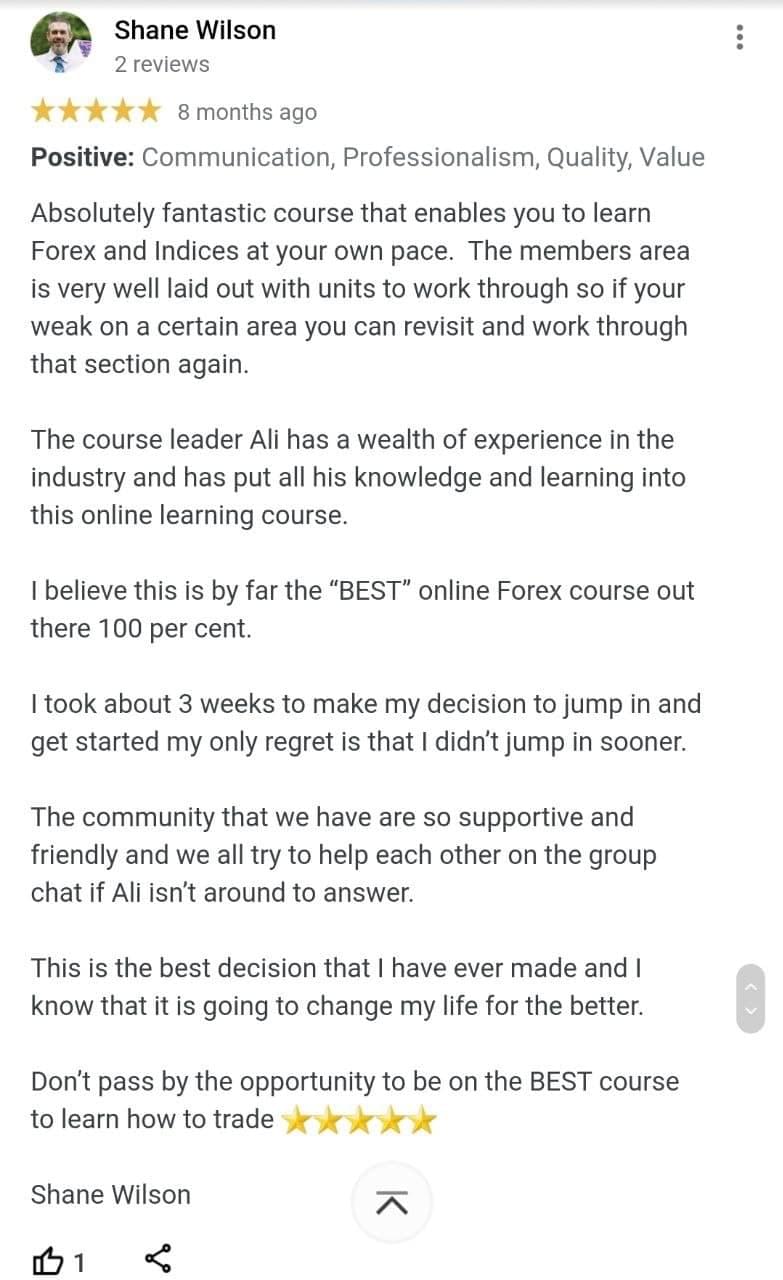Tap the scroll handle on the right edge
The height and width of the screenshot is (1280, 783).
(750, 999)
